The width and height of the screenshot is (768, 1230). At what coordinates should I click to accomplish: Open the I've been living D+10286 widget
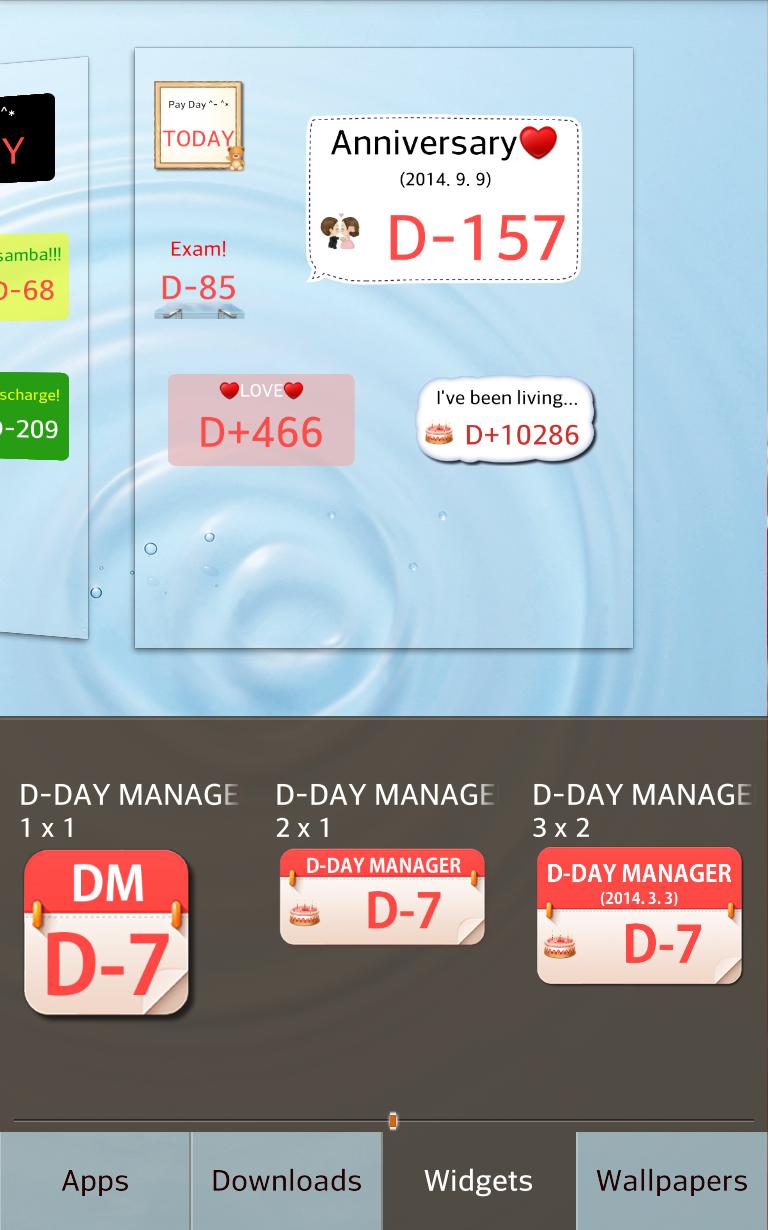[x=506, y=420]
